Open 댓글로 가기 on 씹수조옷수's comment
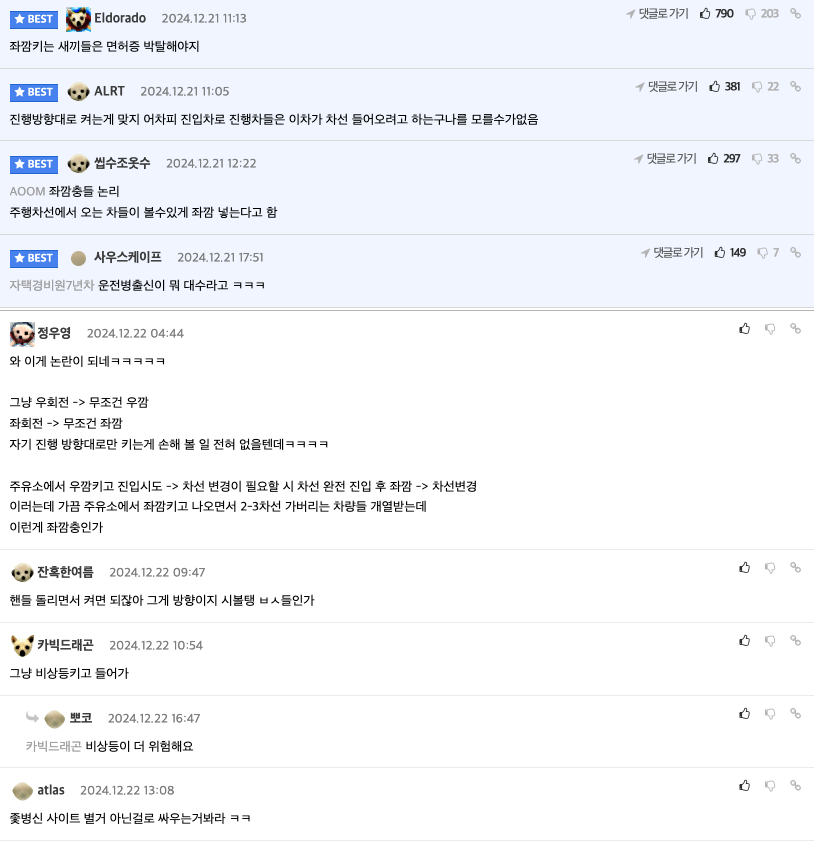 pyautogui.click(x=665, y=159)
